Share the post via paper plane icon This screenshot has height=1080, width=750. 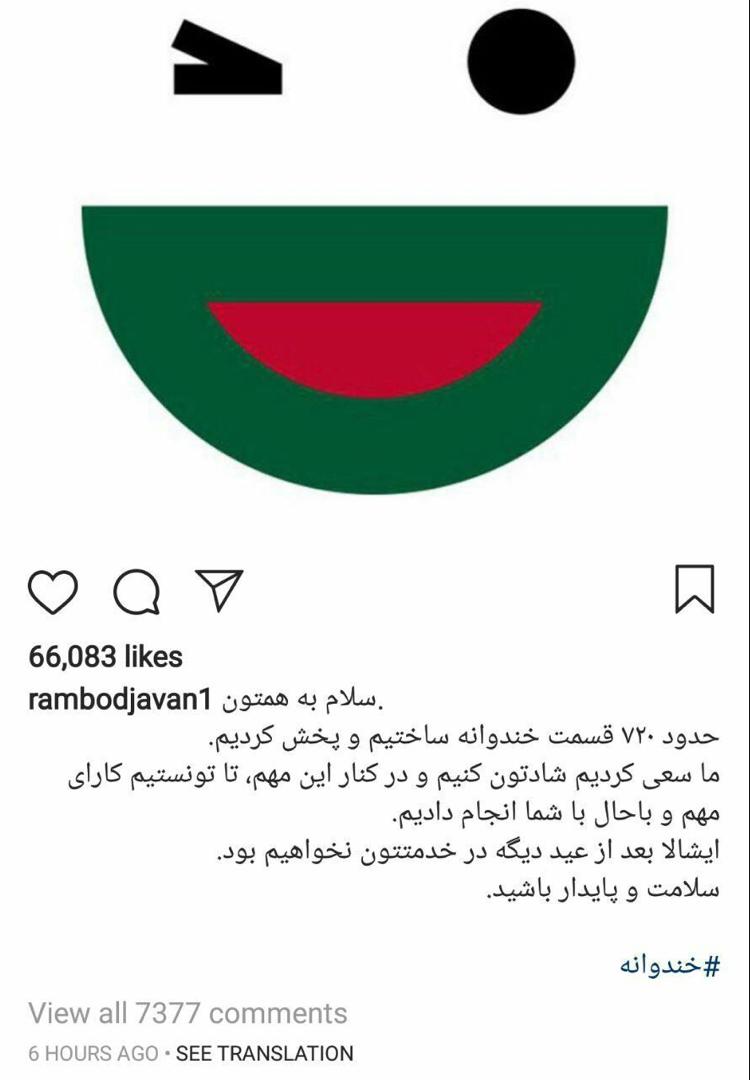click(x=218, y=589)
